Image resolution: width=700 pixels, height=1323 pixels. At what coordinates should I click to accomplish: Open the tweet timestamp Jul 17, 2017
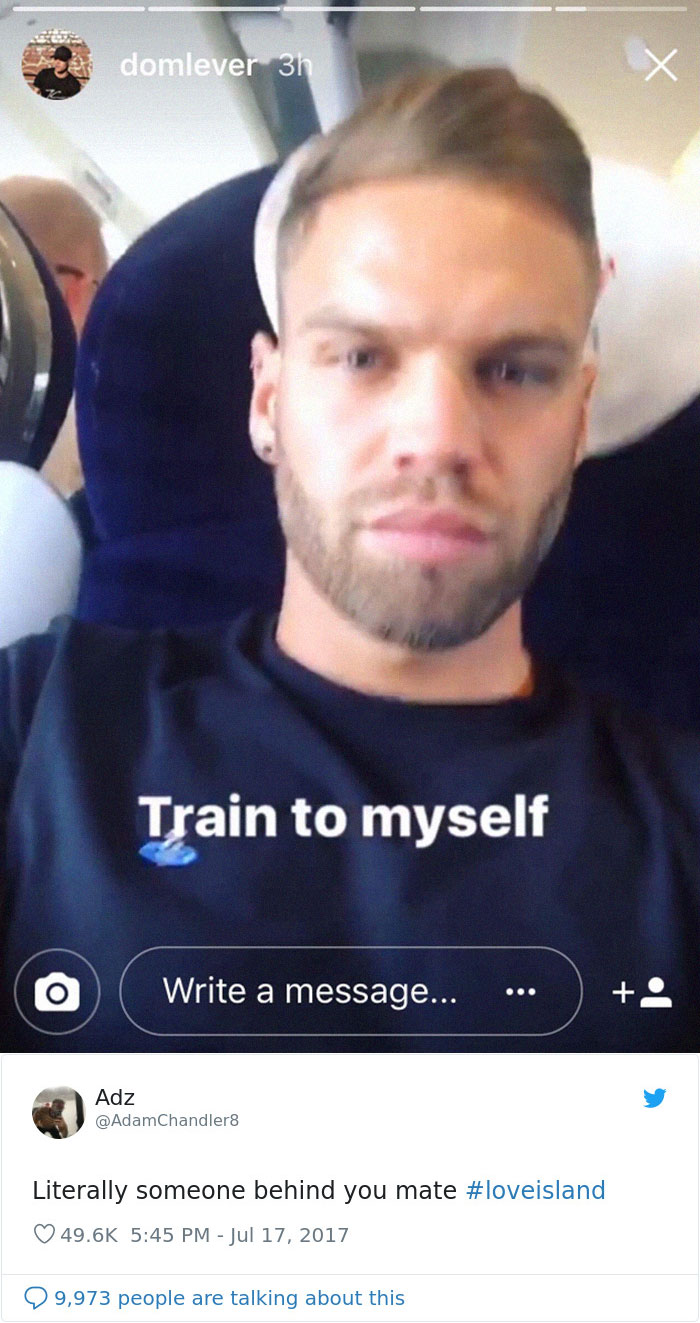pyautogui.click(x=240, y=1235)
